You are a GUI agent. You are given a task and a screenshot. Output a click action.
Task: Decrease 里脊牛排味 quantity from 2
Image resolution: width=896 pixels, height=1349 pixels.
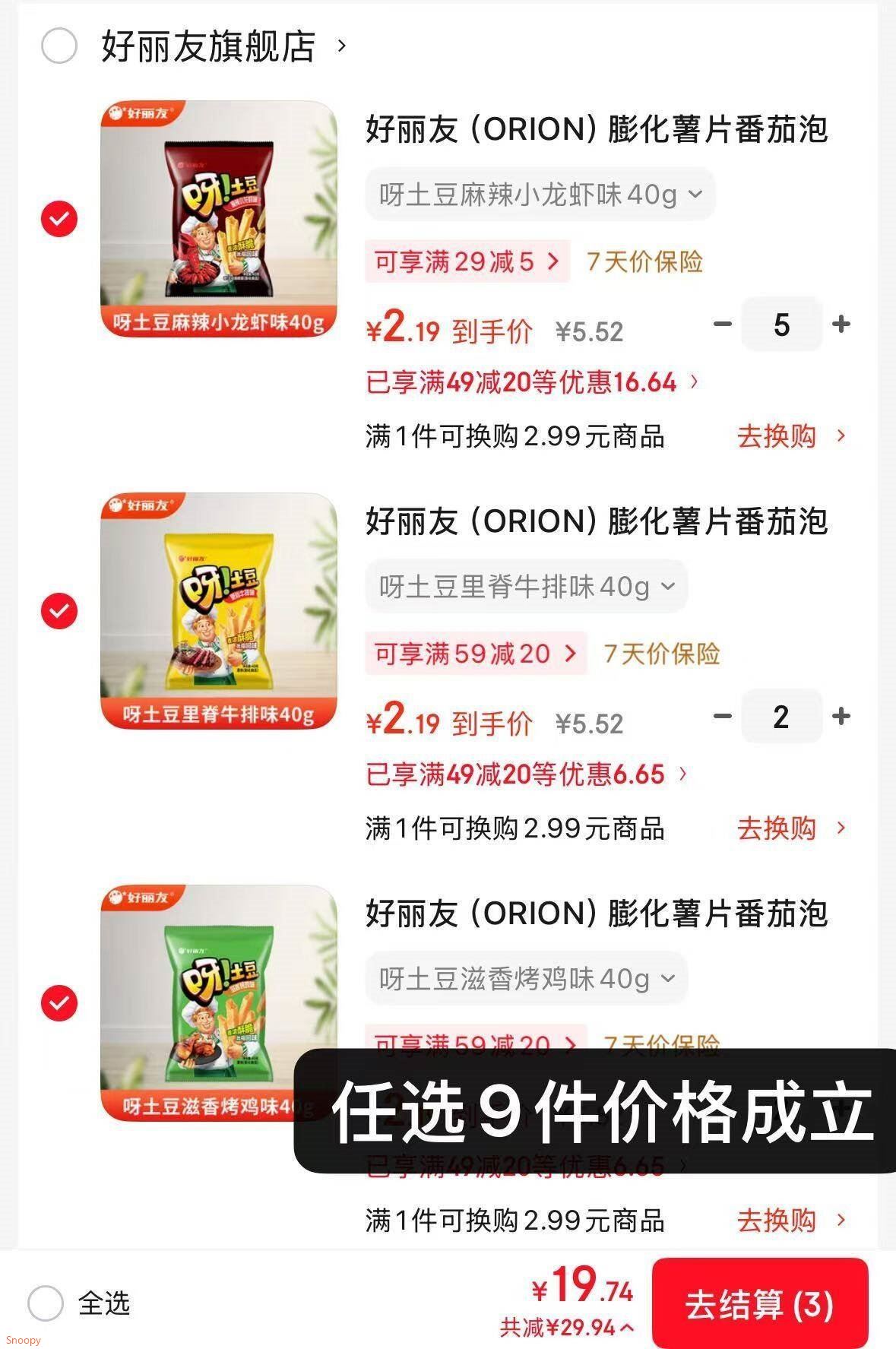click(722, 717)
